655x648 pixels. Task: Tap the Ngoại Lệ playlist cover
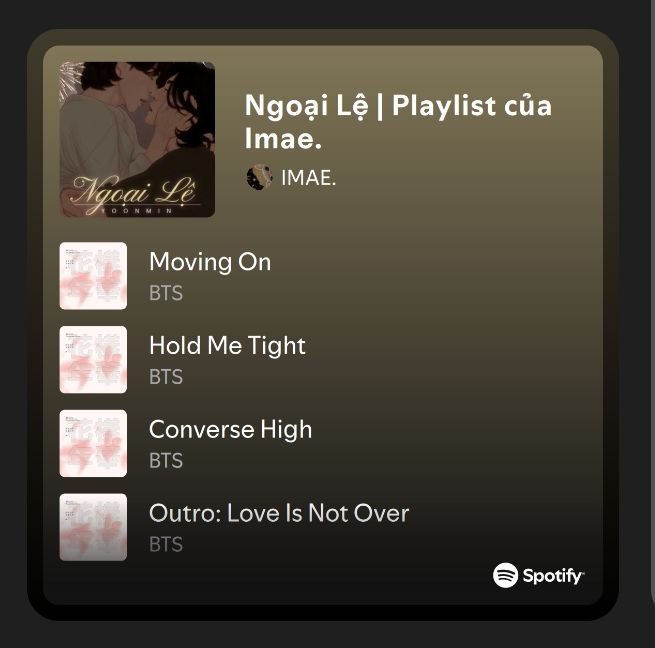tap(137, 139)
